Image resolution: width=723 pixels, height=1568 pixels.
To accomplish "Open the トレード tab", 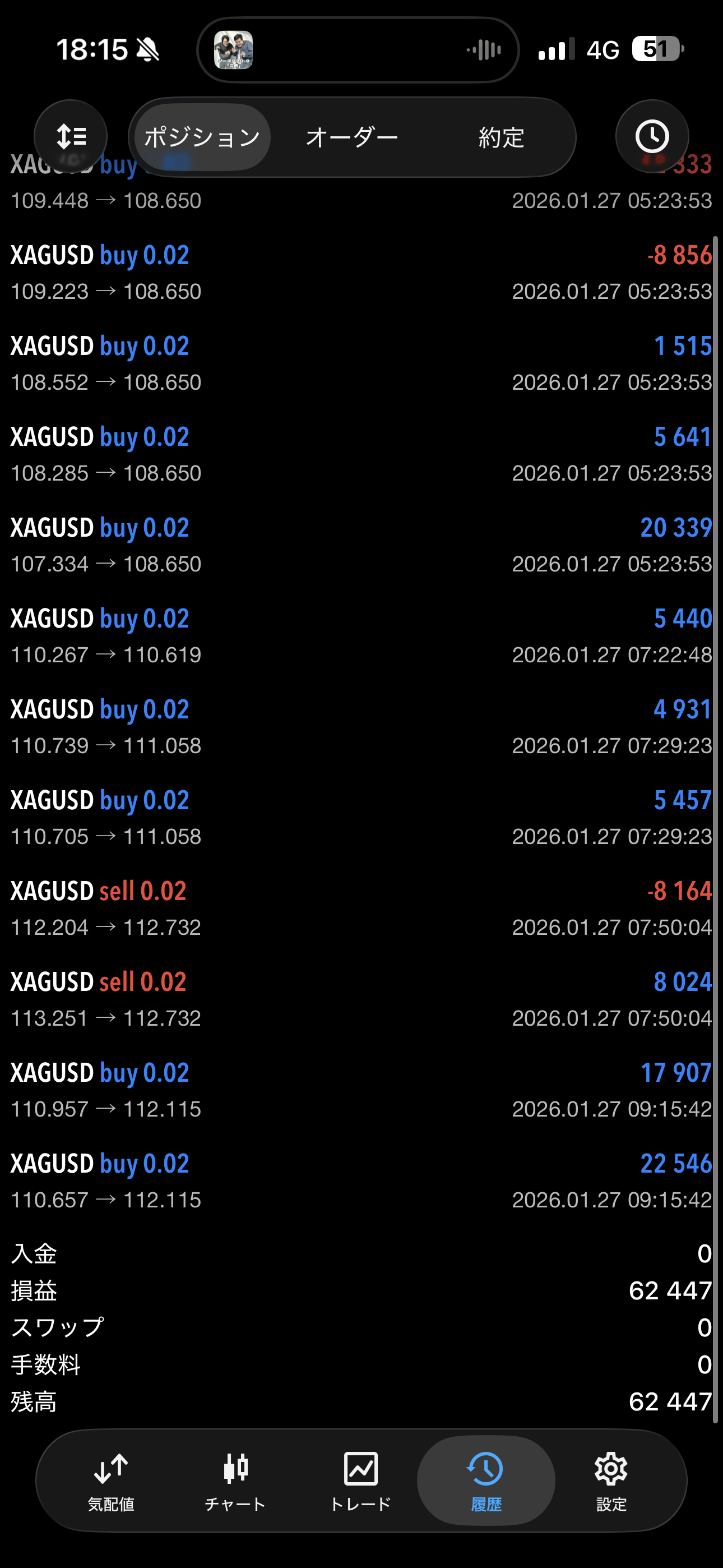I will pos(360,1481).
